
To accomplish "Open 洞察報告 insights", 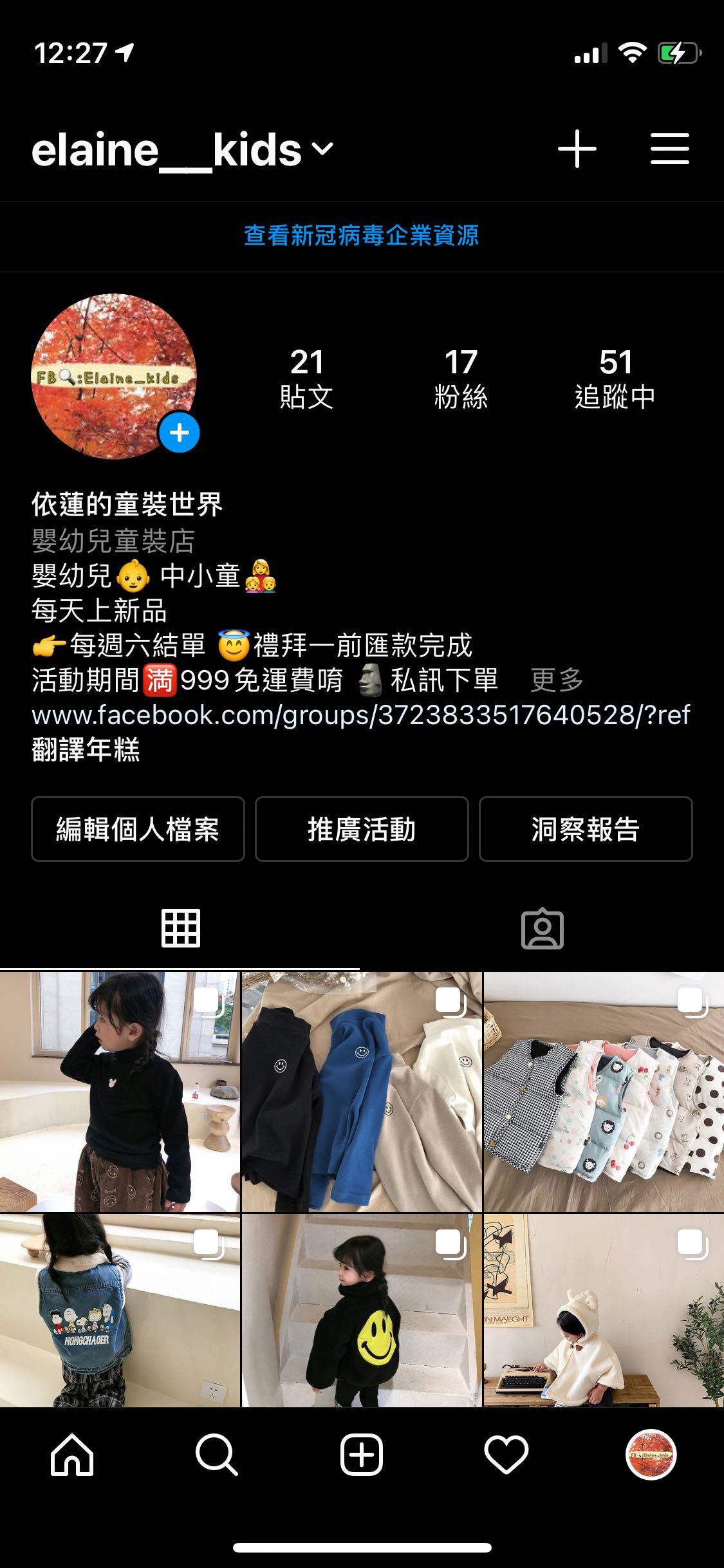I will pyautogui.click(x=586, y=829).
